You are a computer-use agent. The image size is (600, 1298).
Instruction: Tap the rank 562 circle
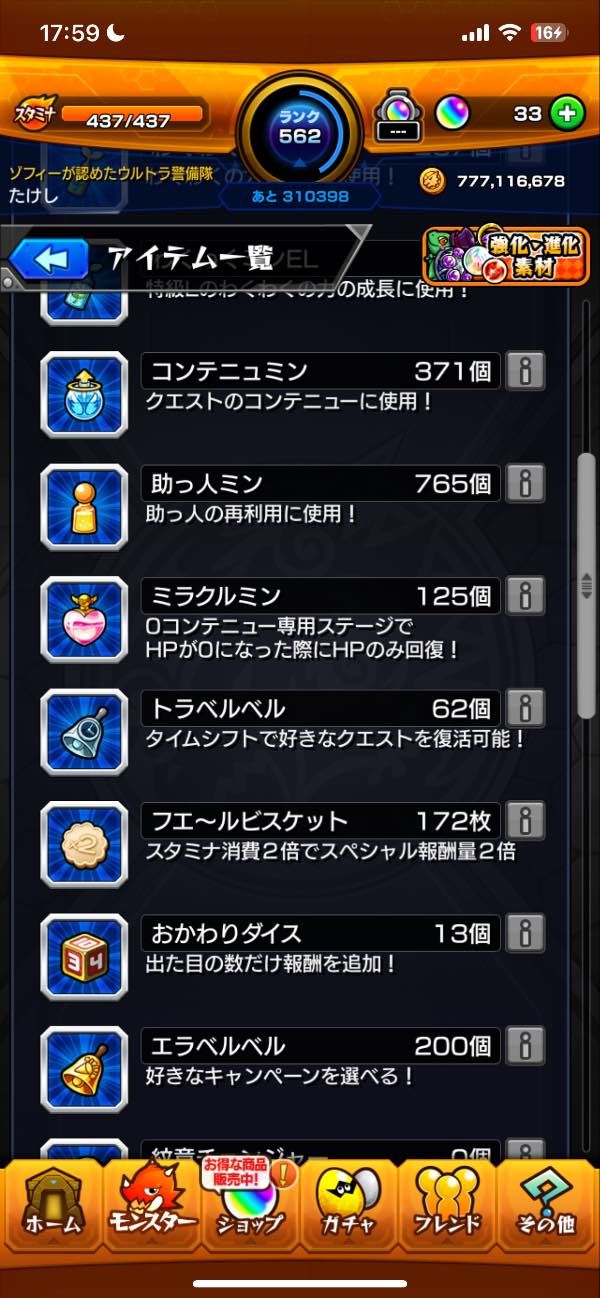coord(300,128)
